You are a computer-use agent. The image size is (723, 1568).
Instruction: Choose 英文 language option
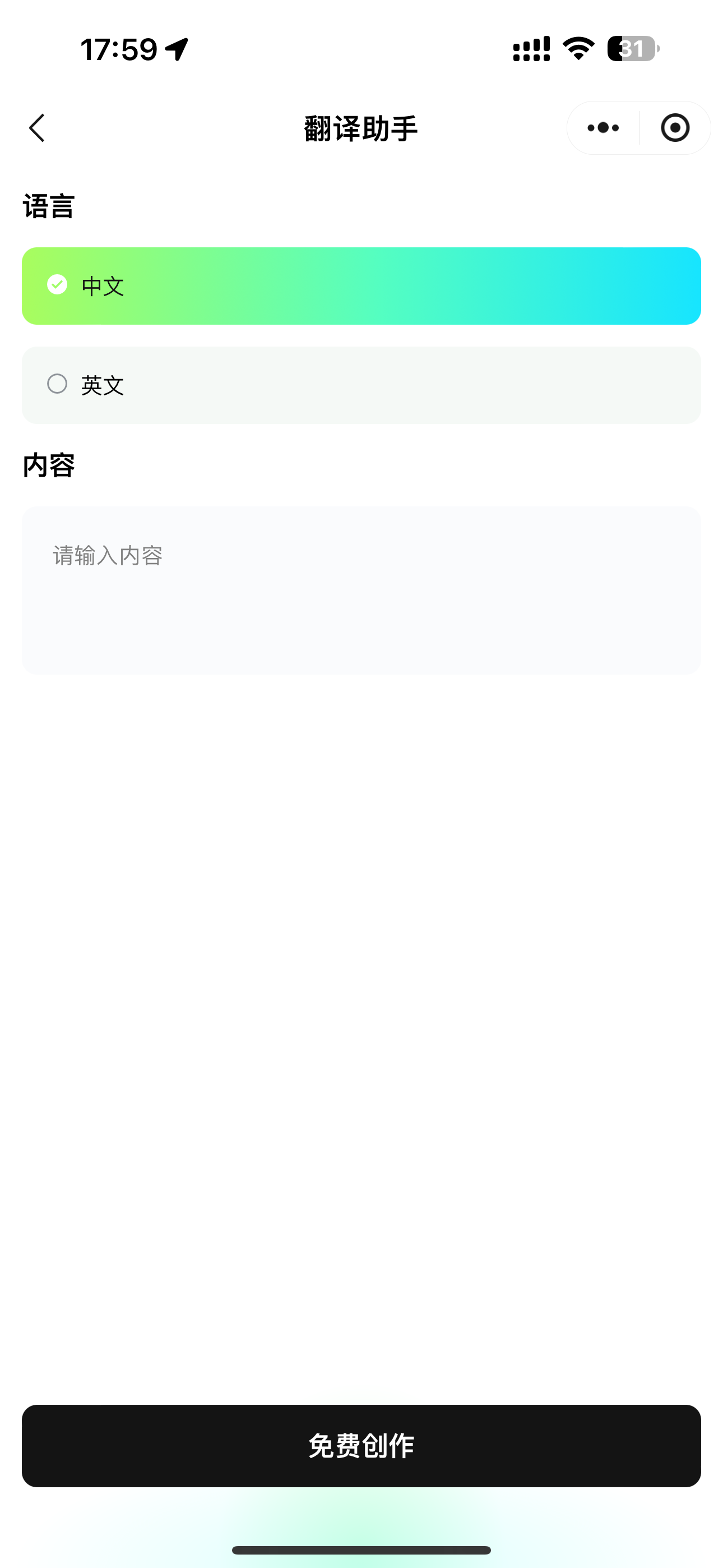[361, 385]
